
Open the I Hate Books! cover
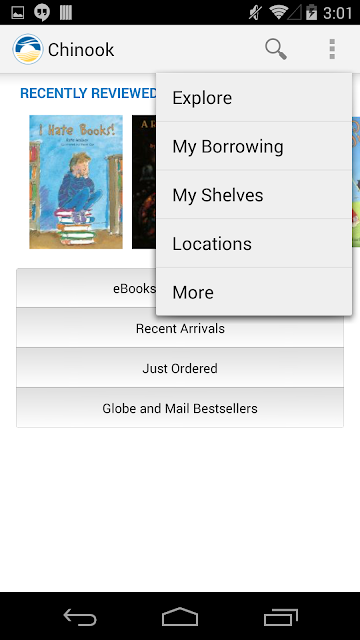point(76,182)
